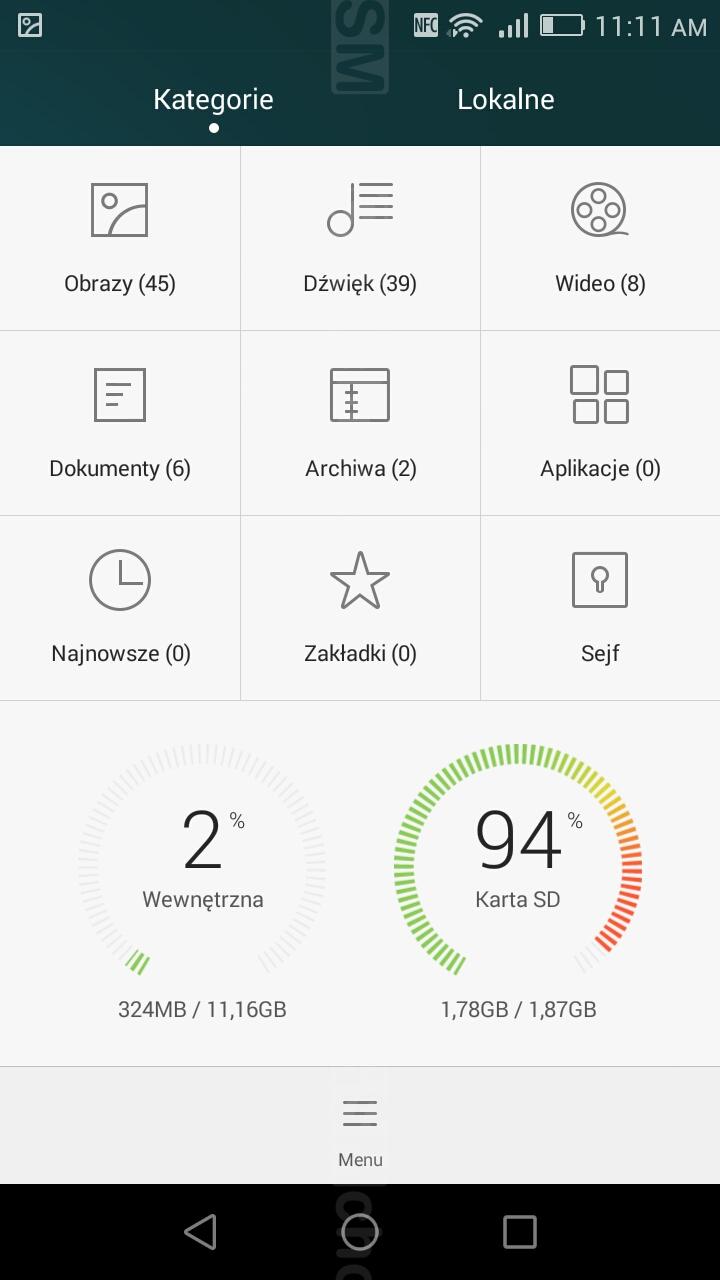Open the Obrazy category
Image resolution: width=720 pixels, height=1280 pixels.
[120, 239]
